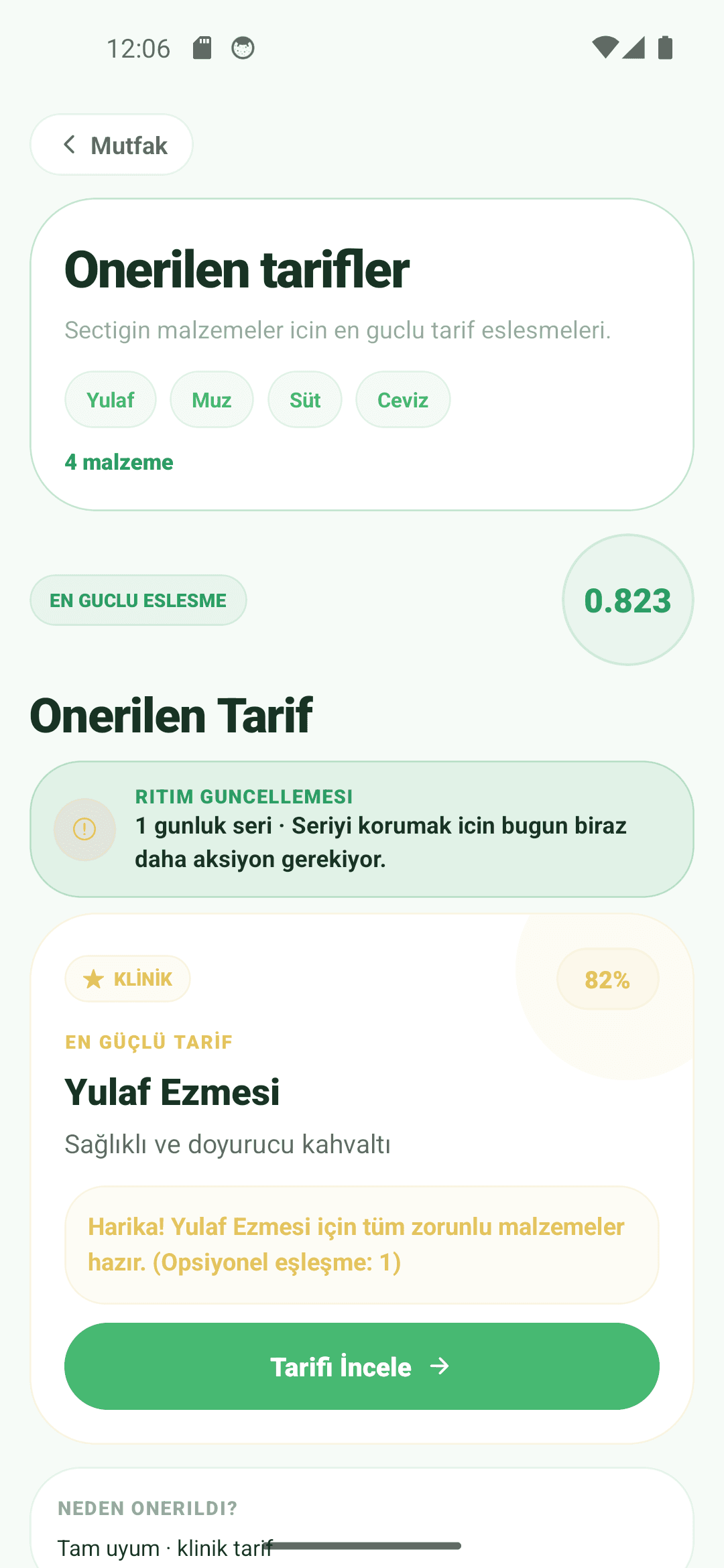Tap the alert icon in RITIM GUNCELLEMESI banner
This screenshot has width=724, height=1568.
(84, 830)
